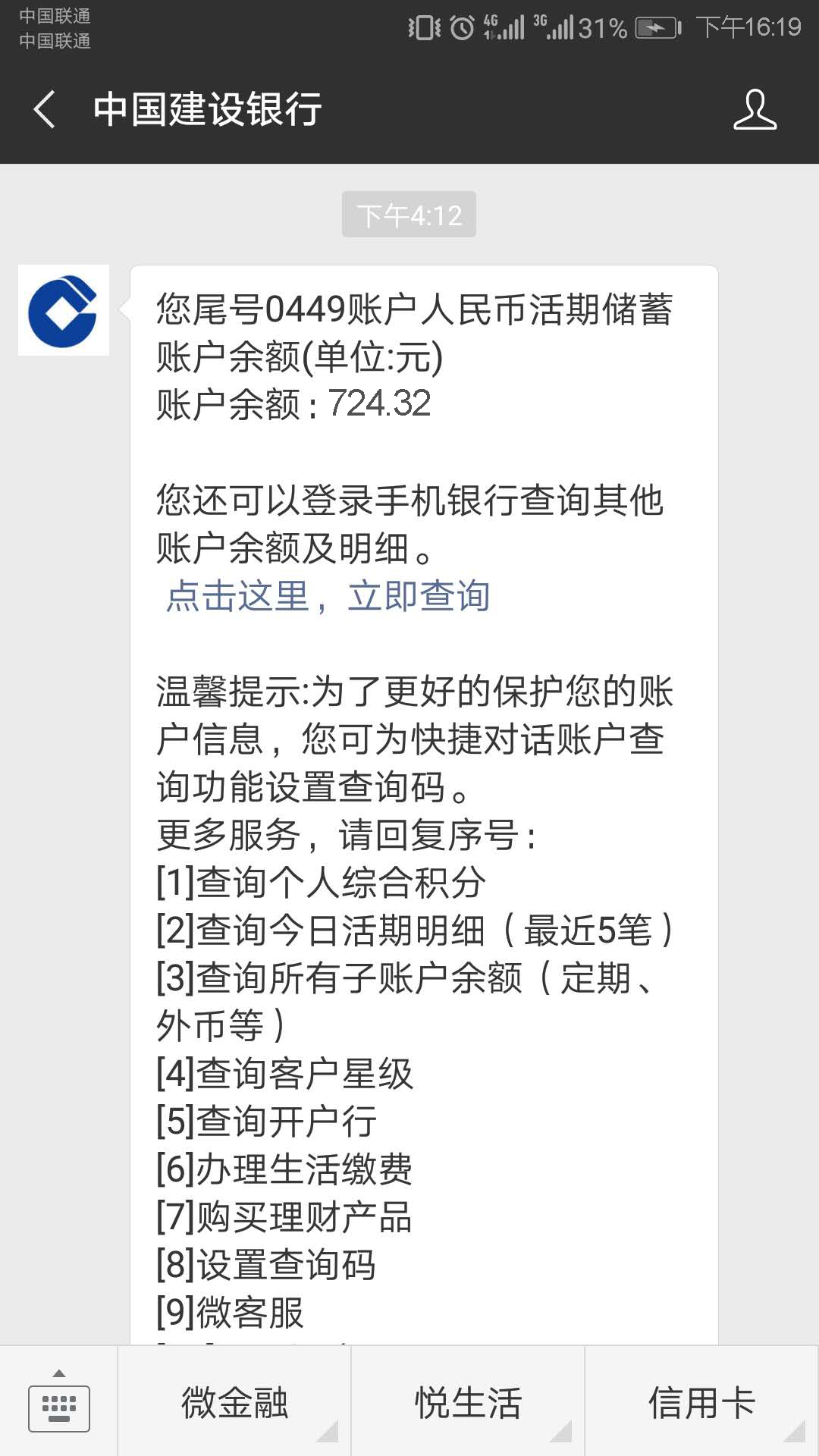Open the account profile icon

pos(755,109)
